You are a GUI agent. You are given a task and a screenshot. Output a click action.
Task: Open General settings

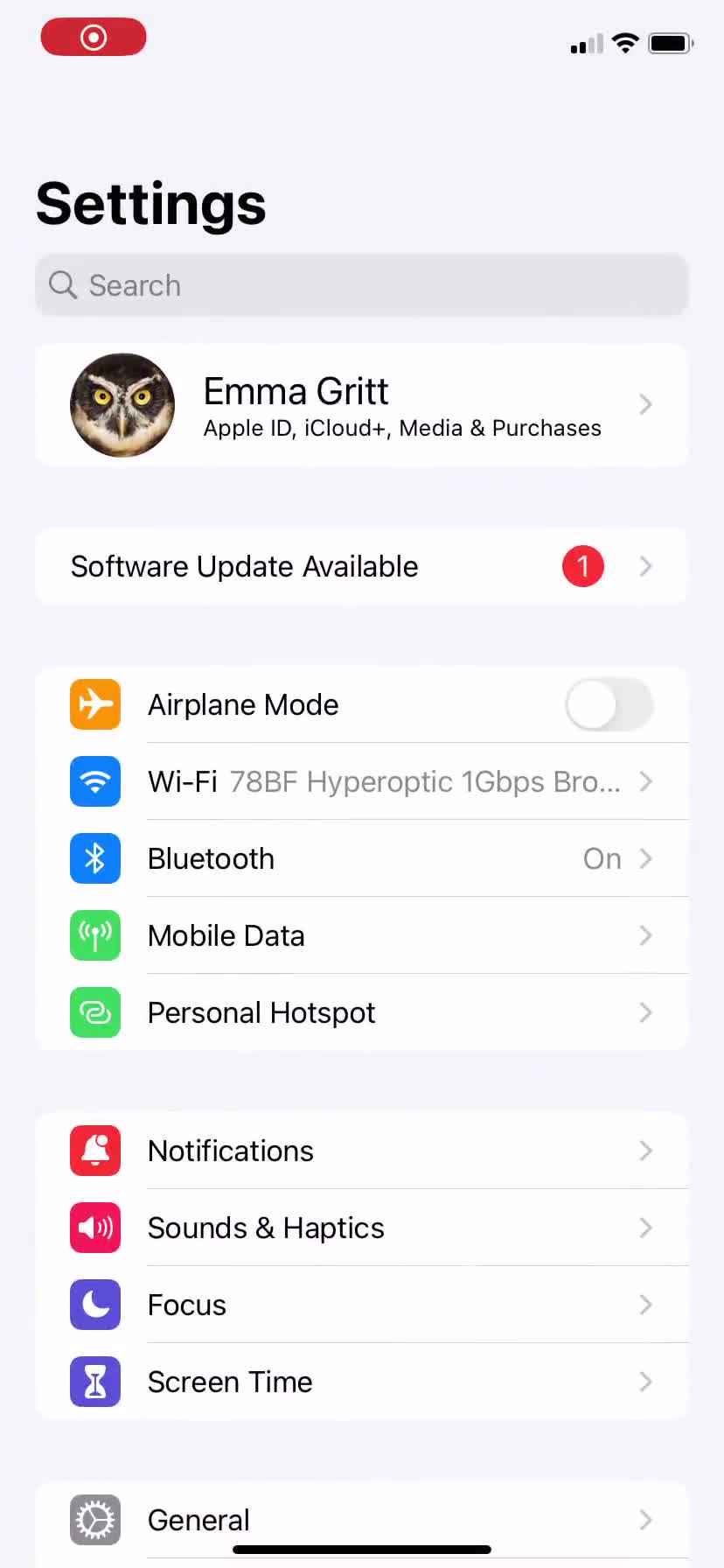click(x=362, y=1520)
